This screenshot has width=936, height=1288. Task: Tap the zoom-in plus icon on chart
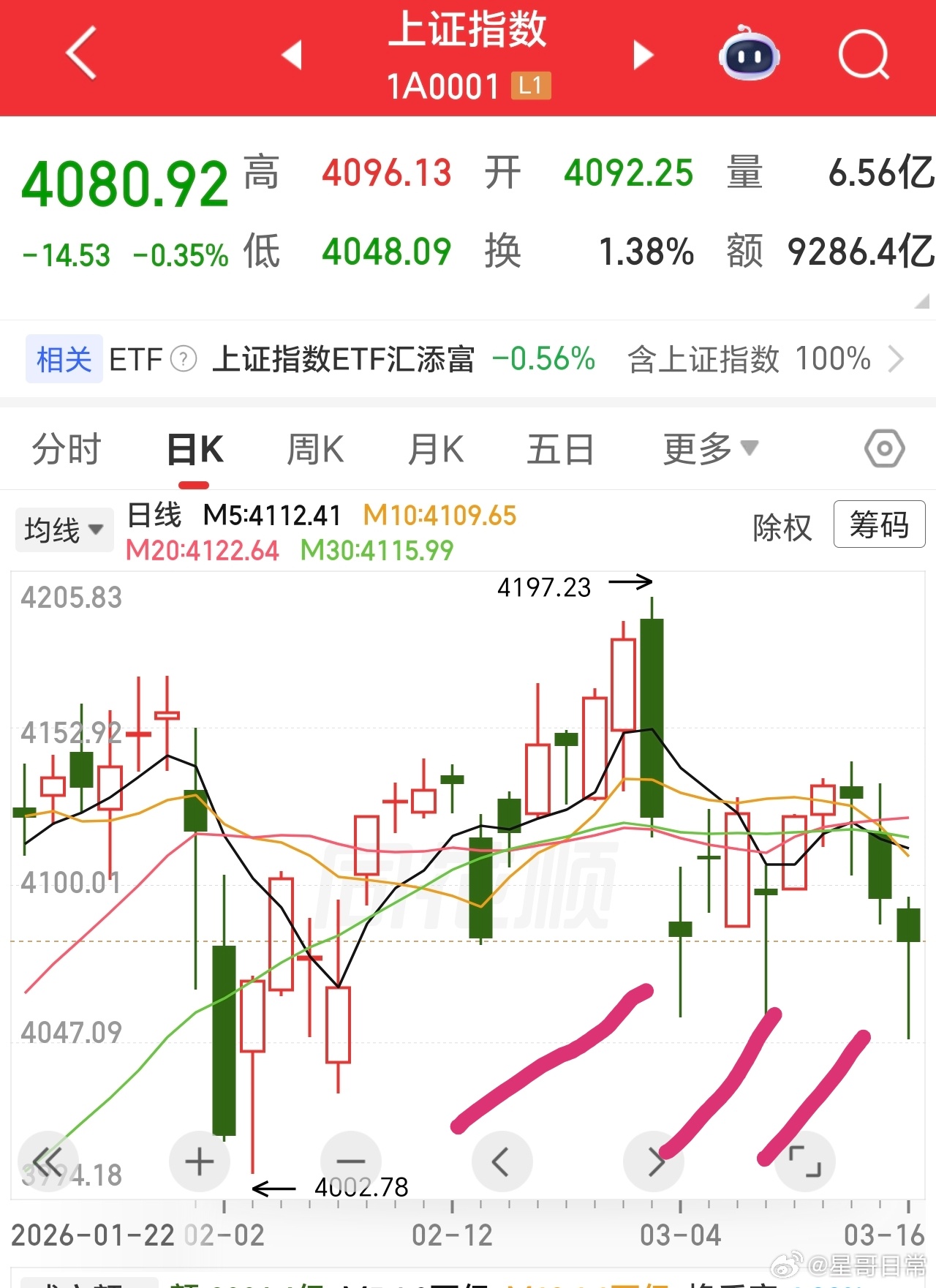click(199, 1161)
